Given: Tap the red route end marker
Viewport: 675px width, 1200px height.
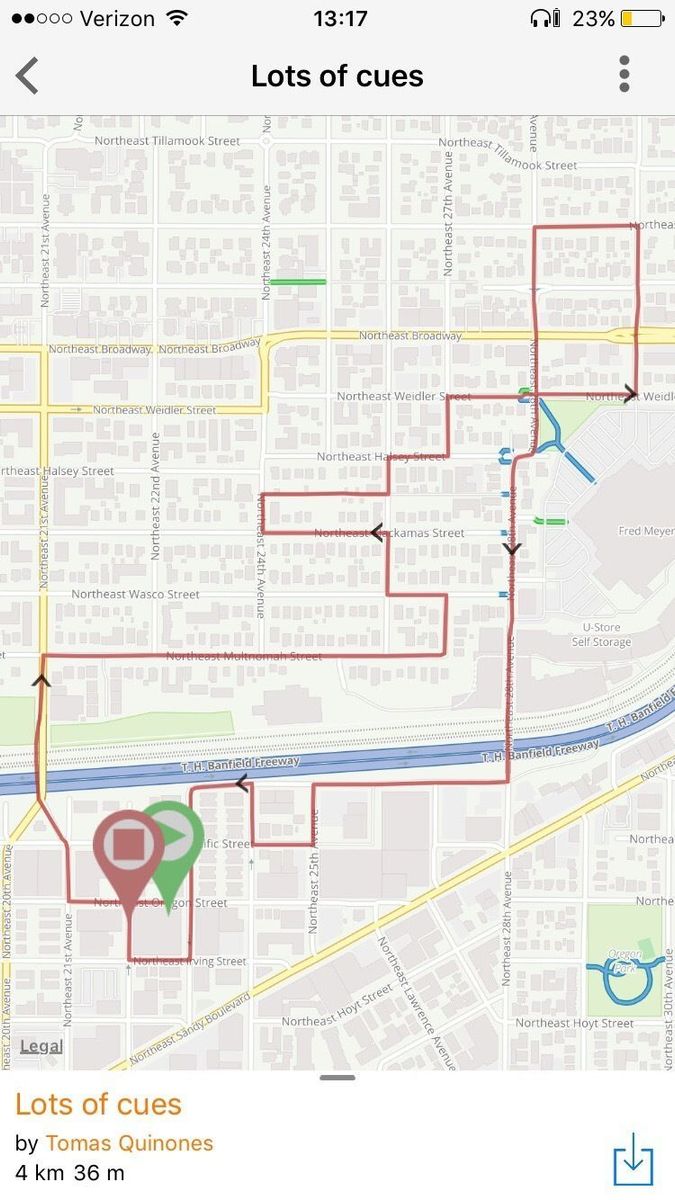Looking at the screenshot, I should 128,846.
